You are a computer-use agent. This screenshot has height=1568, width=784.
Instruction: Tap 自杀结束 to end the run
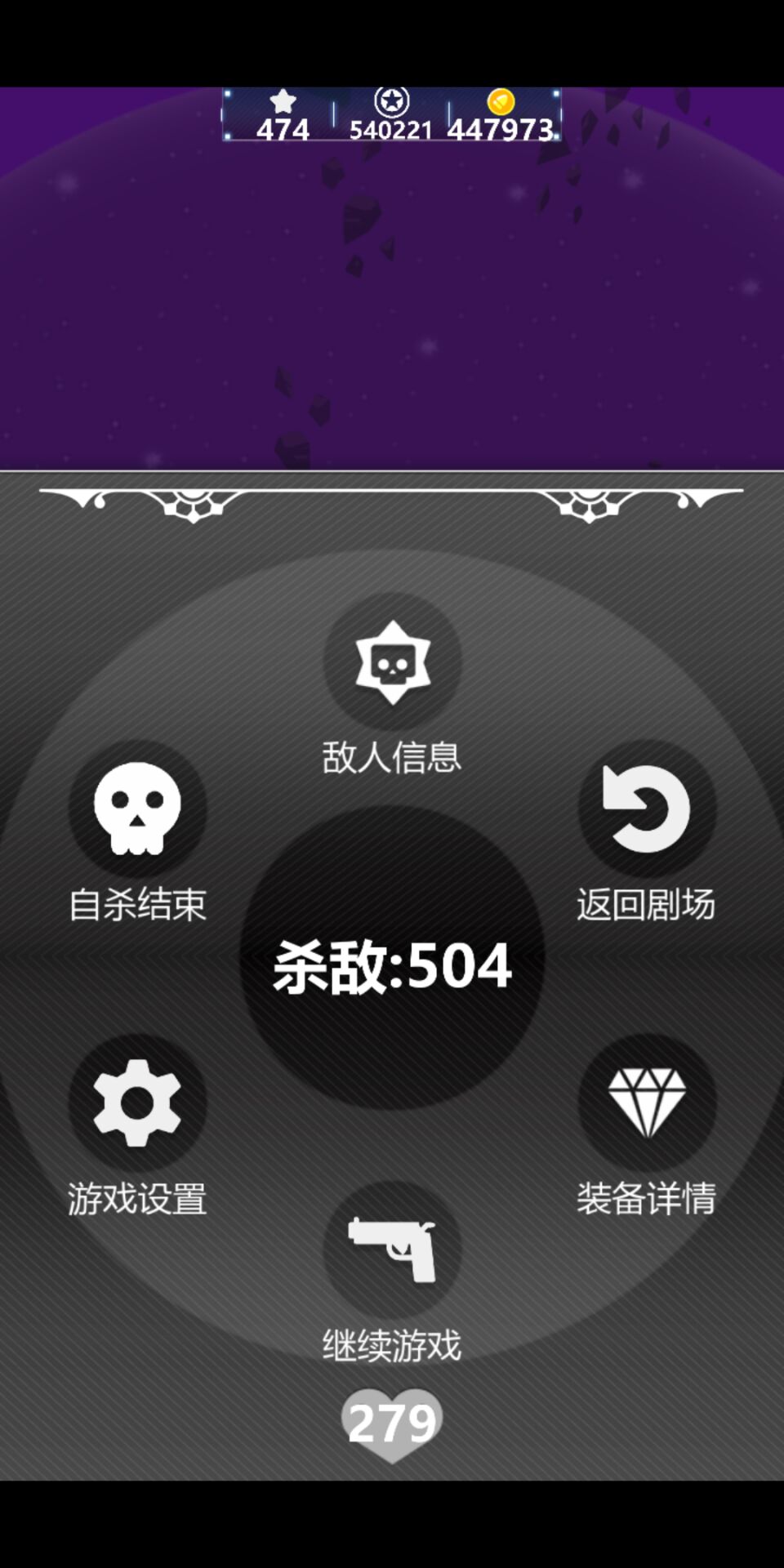137,808
